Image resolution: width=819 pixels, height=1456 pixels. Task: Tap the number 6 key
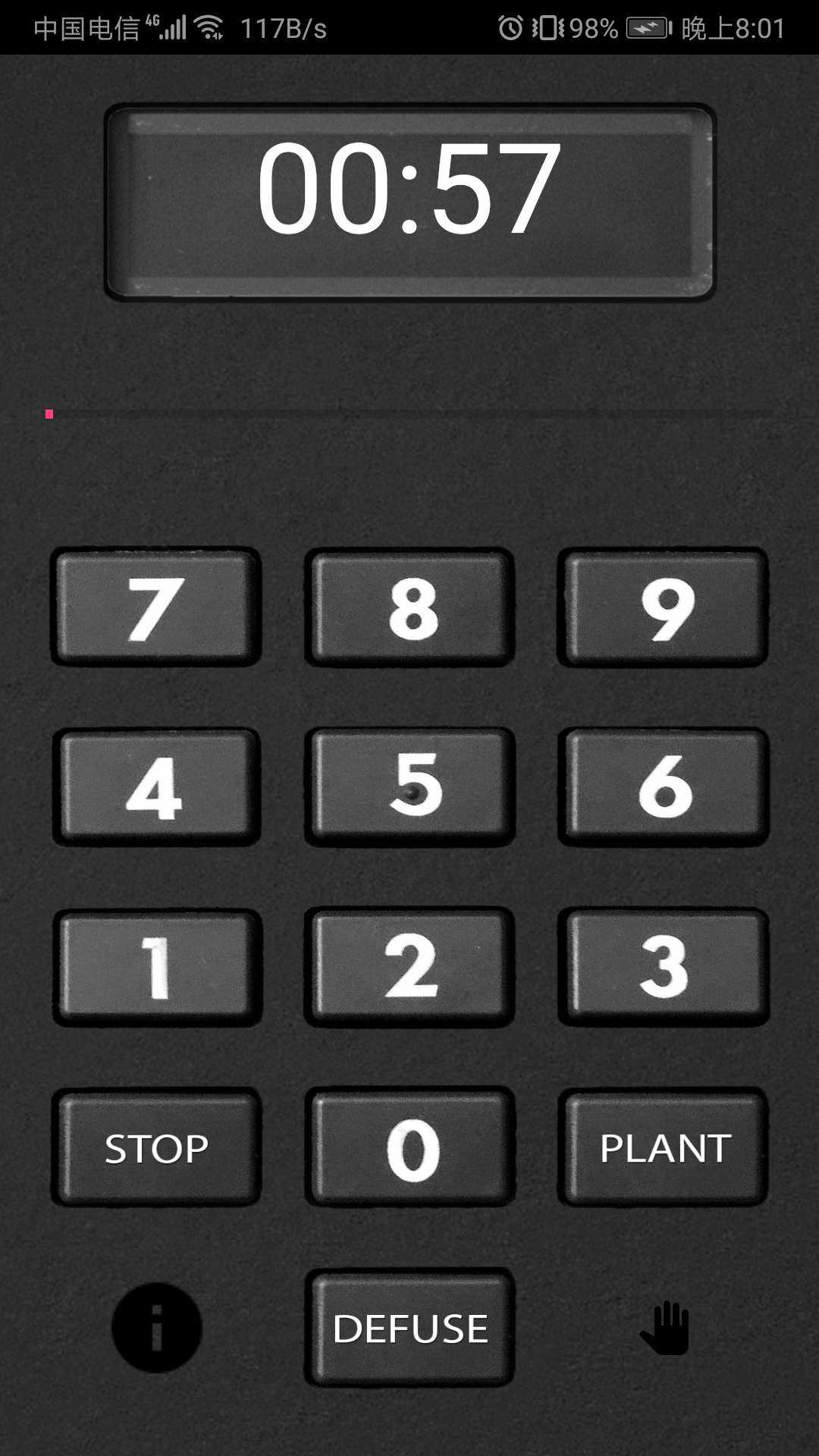(x=664, y=787)
